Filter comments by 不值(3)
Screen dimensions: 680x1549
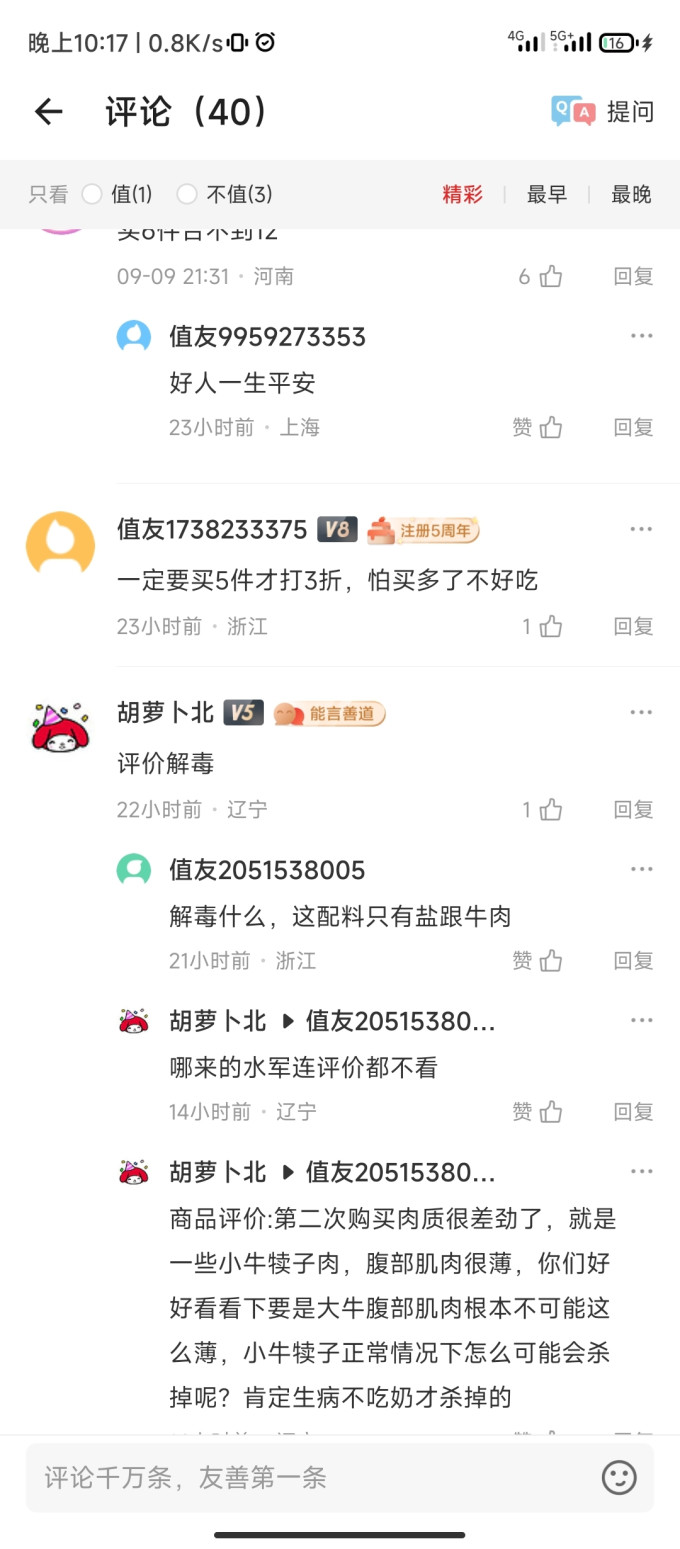pyautogui.click(x=225, y=194)
